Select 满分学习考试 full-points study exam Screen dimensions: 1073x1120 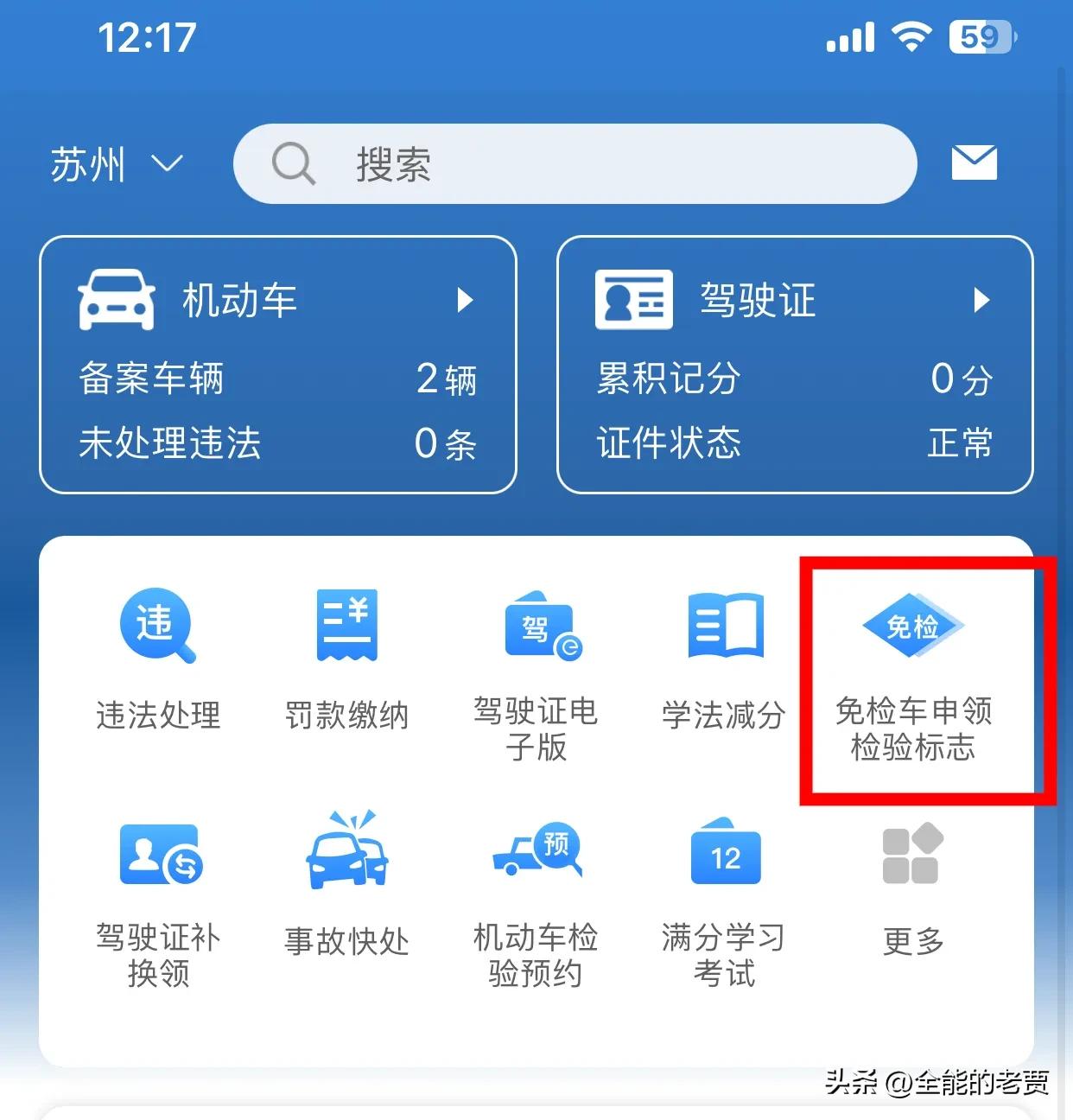pyautogui.click(x=724, y=903)
